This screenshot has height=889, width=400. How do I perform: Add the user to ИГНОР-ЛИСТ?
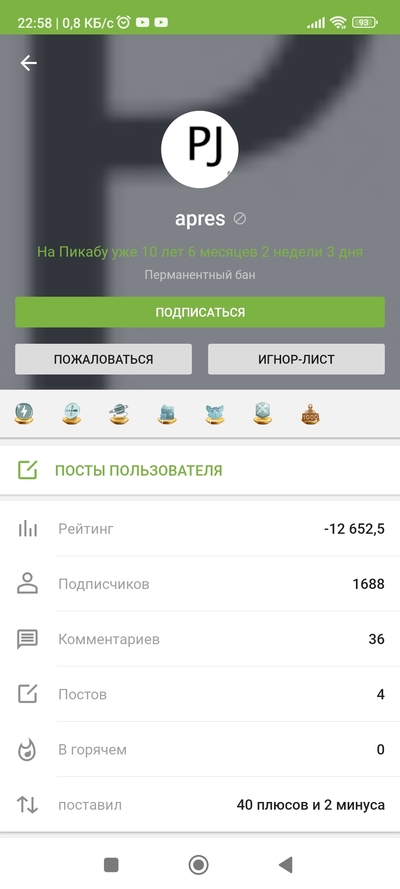tap(296, 359)
